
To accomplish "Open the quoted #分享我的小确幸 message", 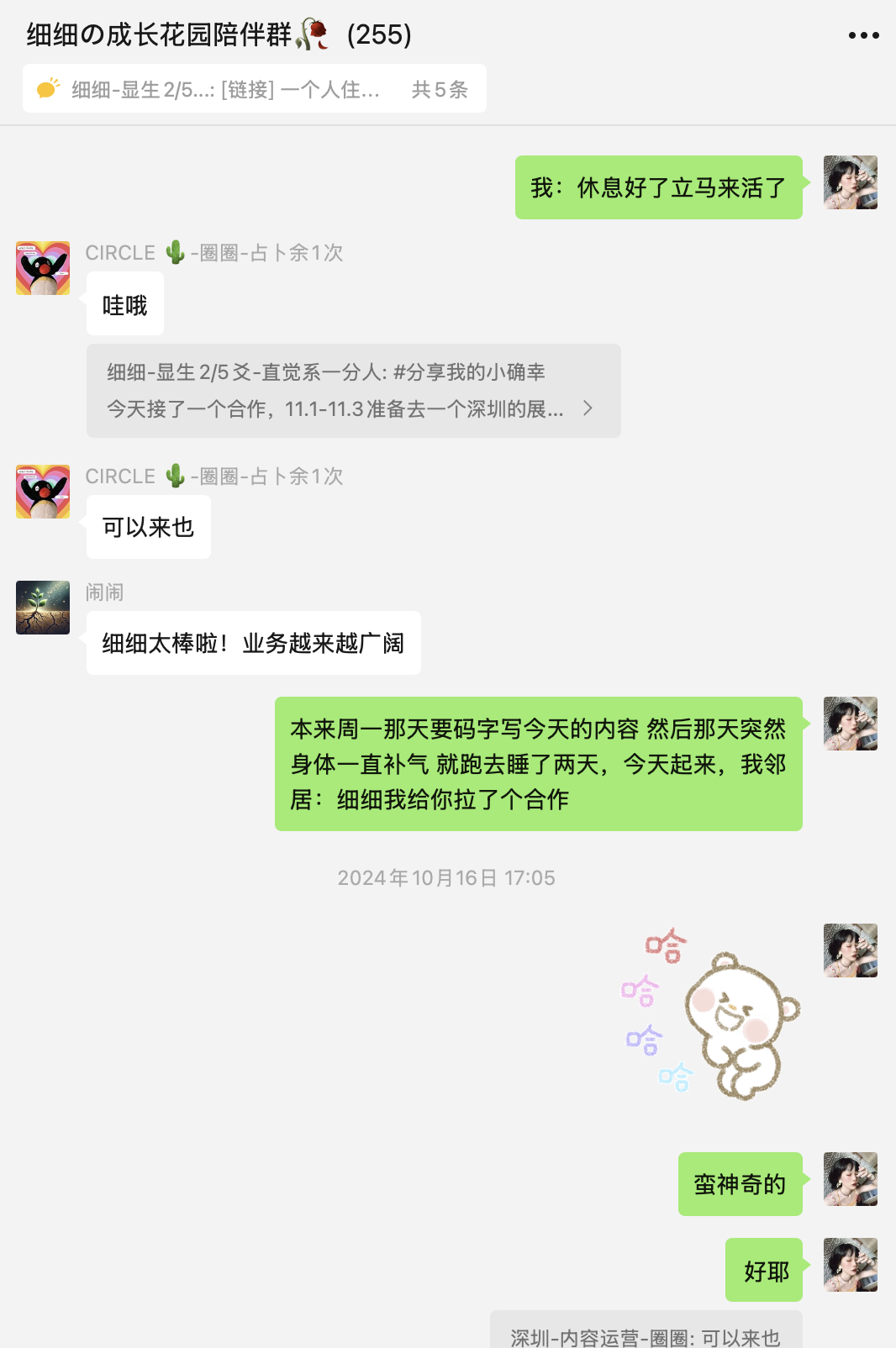I will tap(353, 391).
